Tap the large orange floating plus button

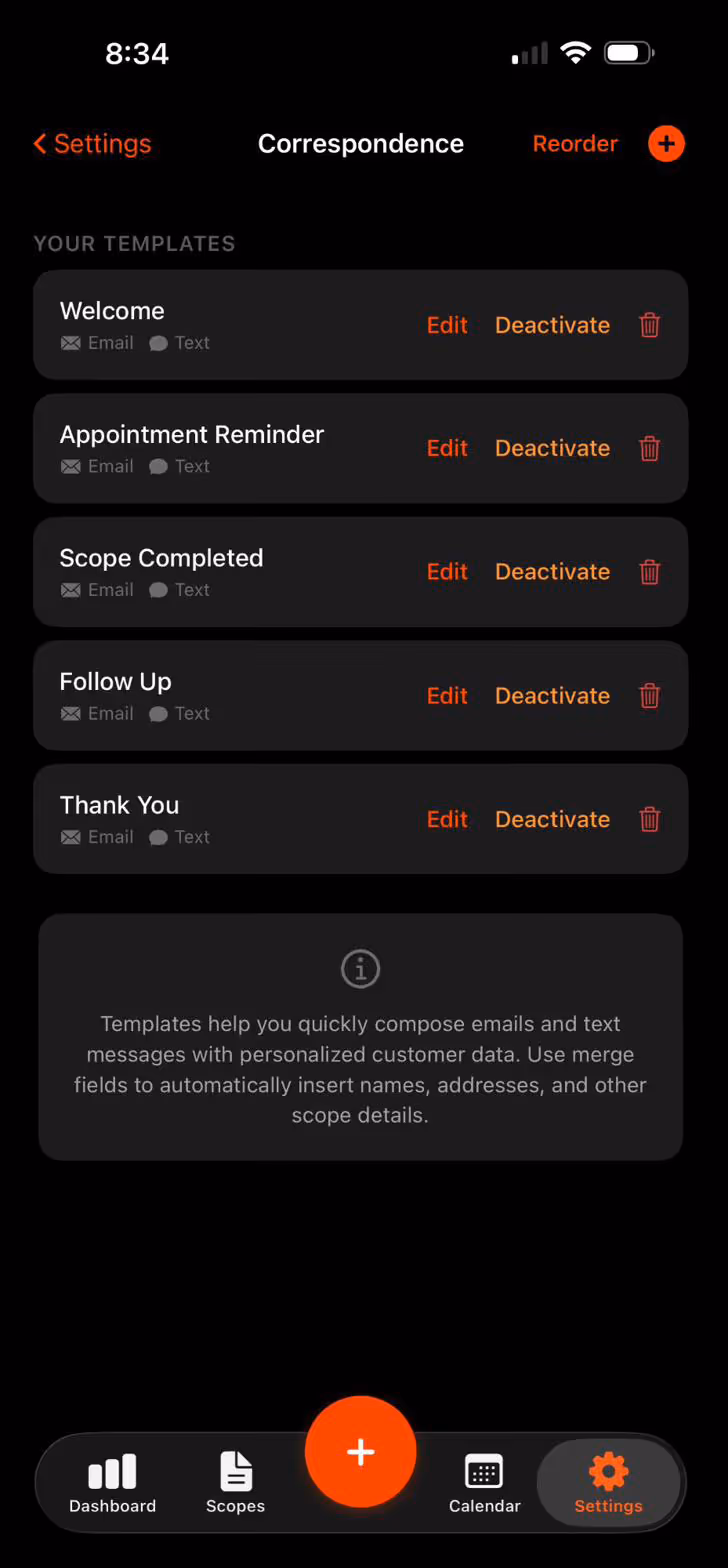point(360,1451)
